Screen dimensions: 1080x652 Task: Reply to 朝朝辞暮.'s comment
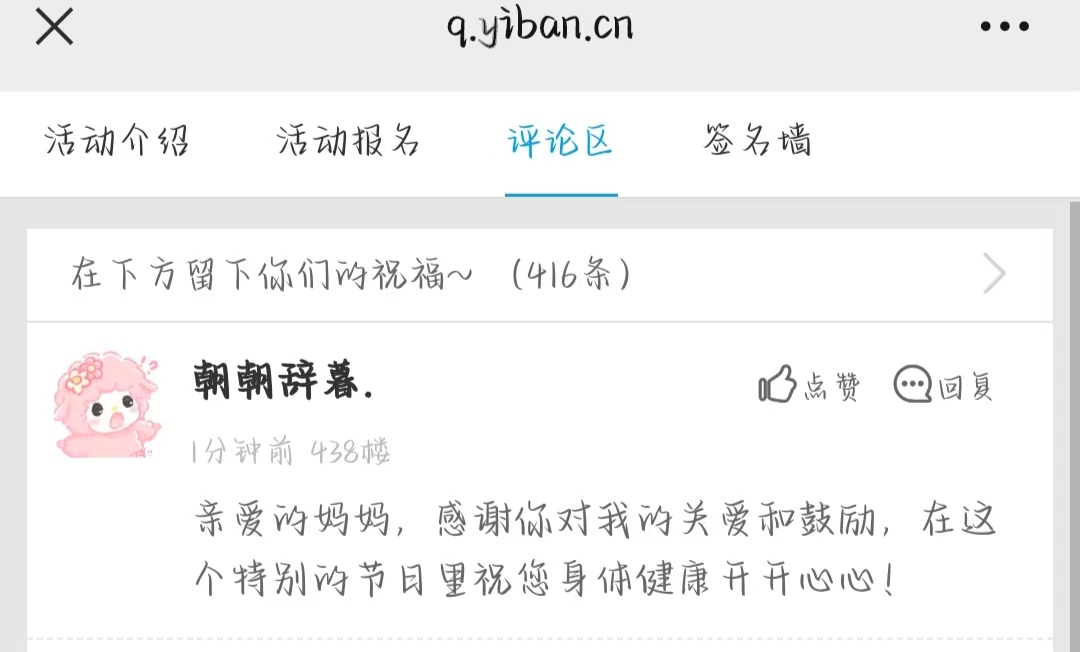pyautogui.click(x=943, y=385)
